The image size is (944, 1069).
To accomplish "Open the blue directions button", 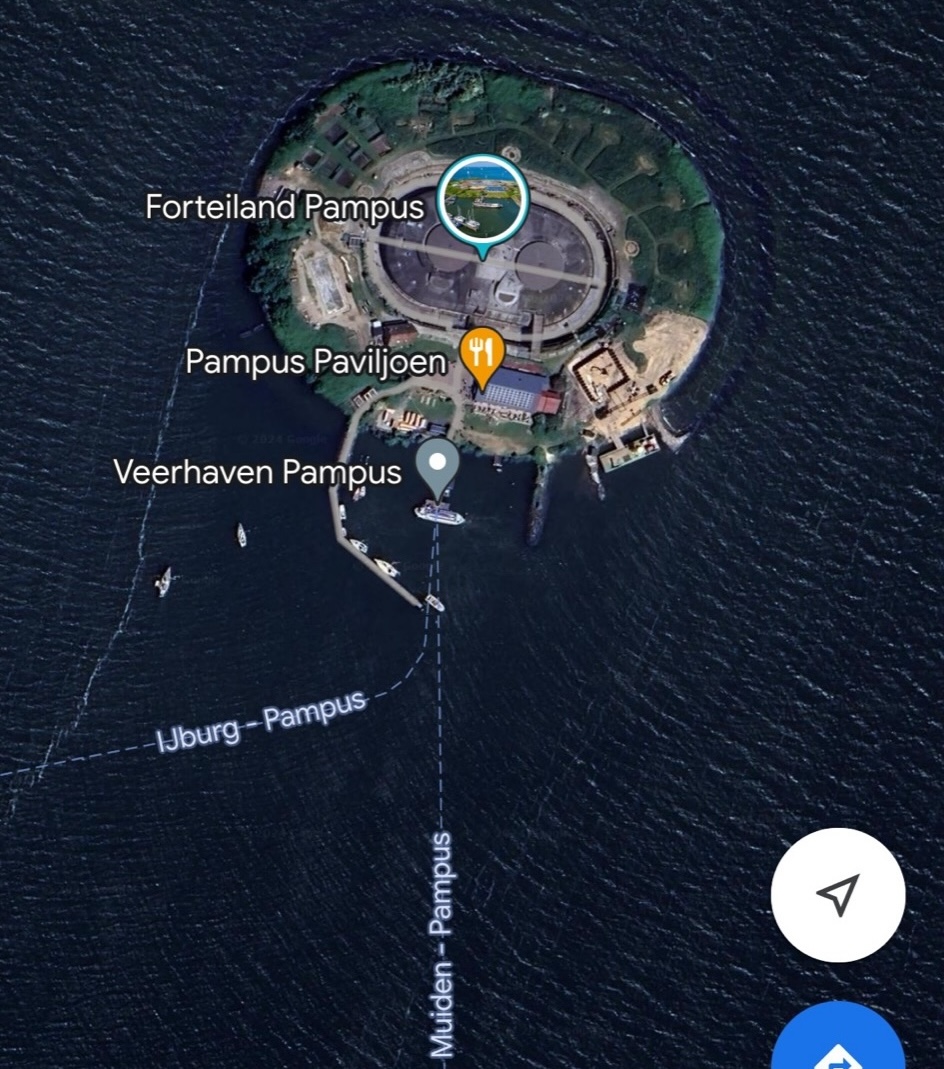I will pyautogui.click(x=838, y=1045).
